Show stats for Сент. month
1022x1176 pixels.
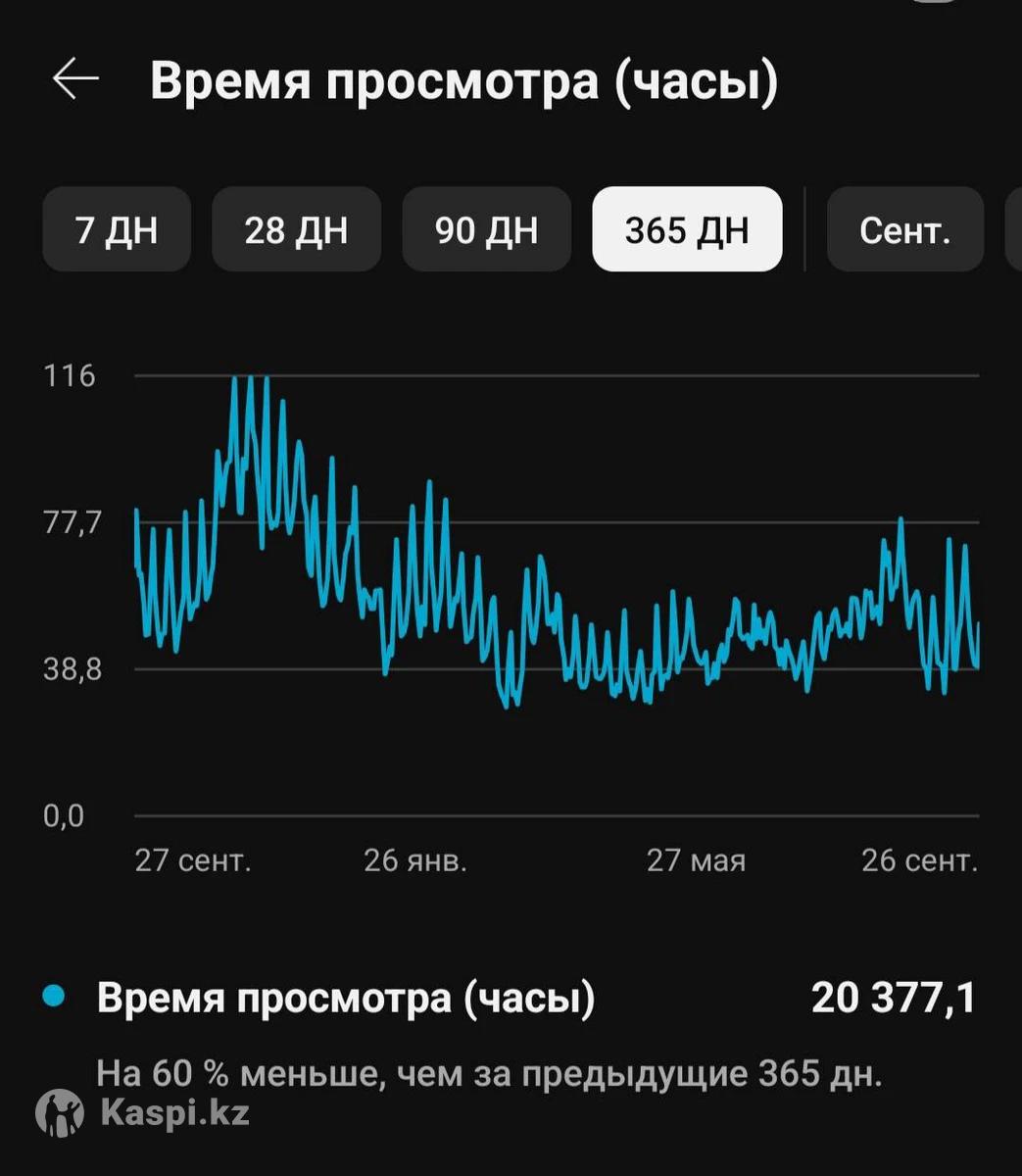[x=904, y=230]
